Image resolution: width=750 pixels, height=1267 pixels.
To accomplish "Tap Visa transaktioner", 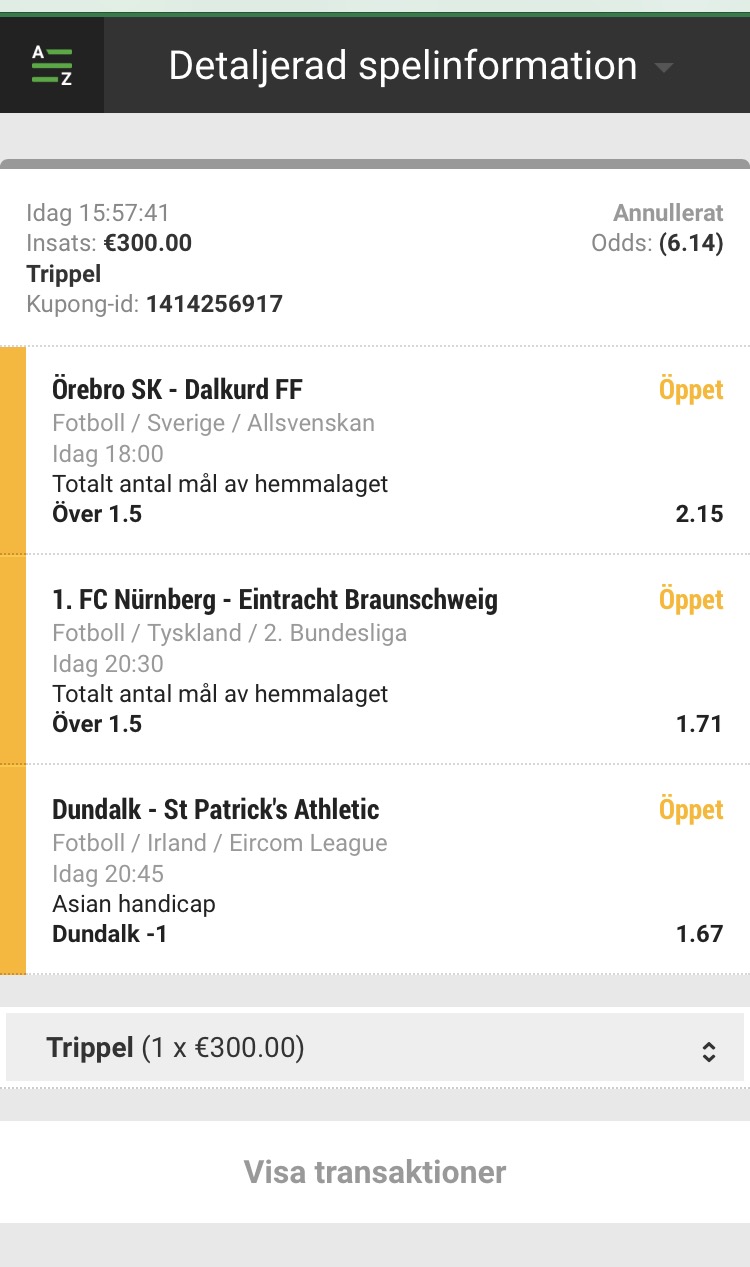I will click(x=375, y=1172).
